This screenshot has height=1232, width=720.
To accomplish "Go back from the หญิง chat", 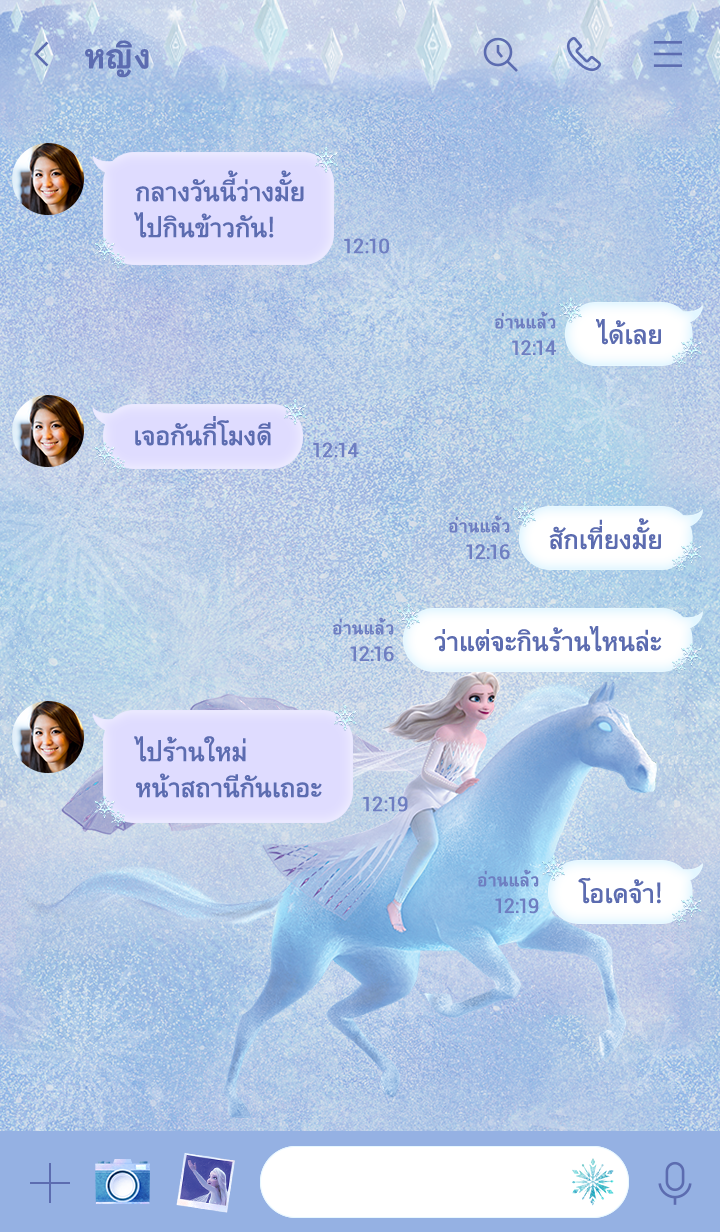I will tap(41, 54).
